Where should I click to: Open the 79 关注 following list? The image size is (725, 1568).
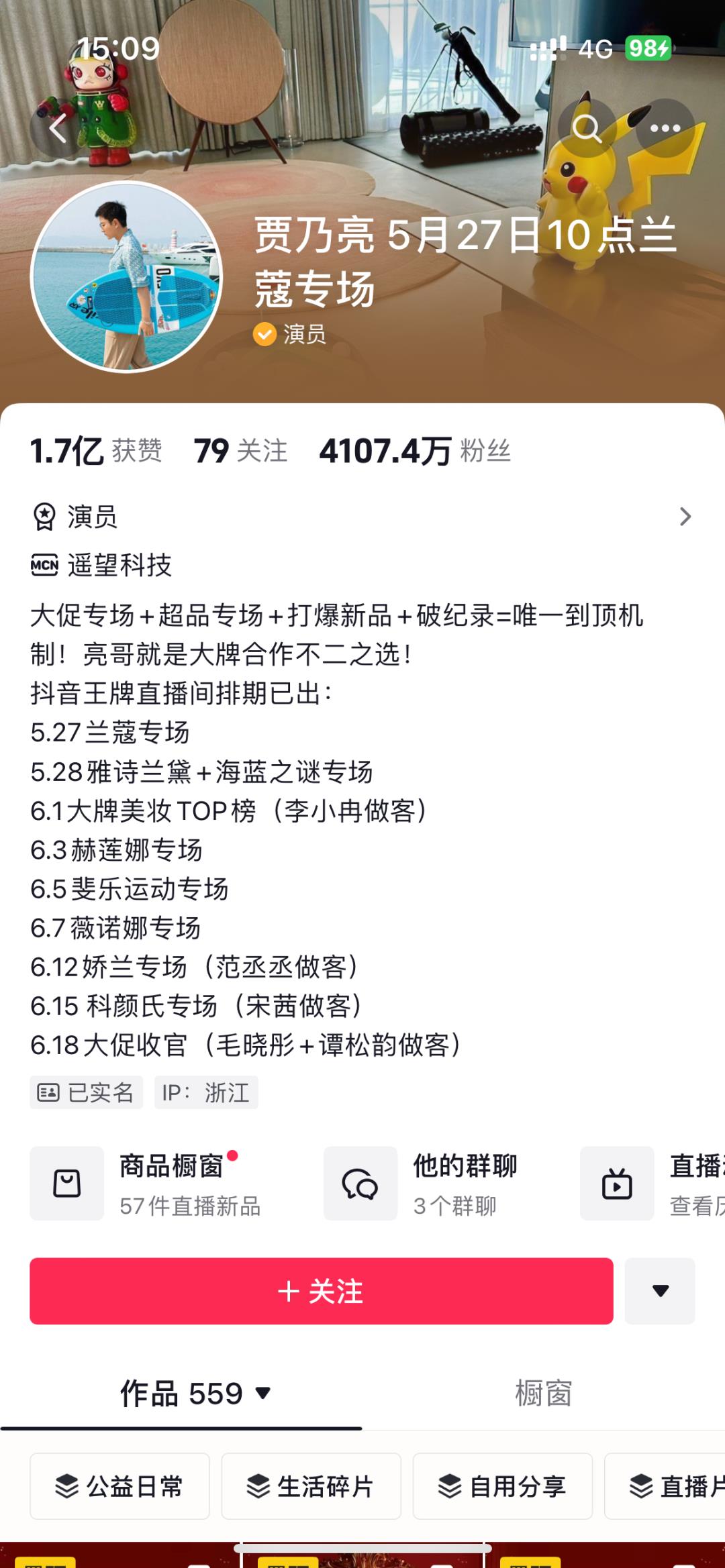click(240, 451)
